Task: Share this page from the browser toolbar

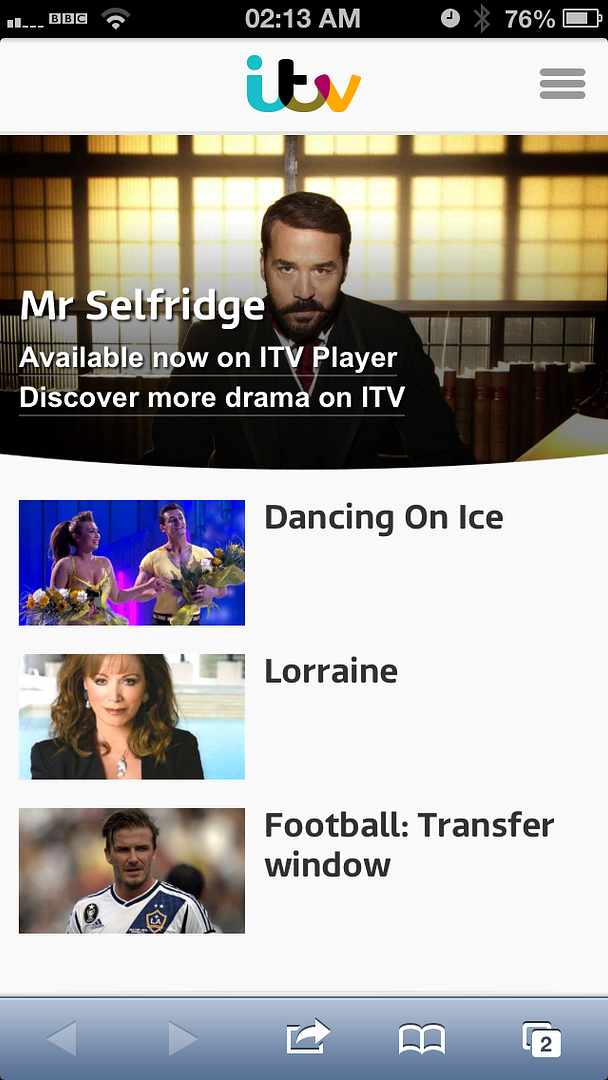Action: 308,1038
